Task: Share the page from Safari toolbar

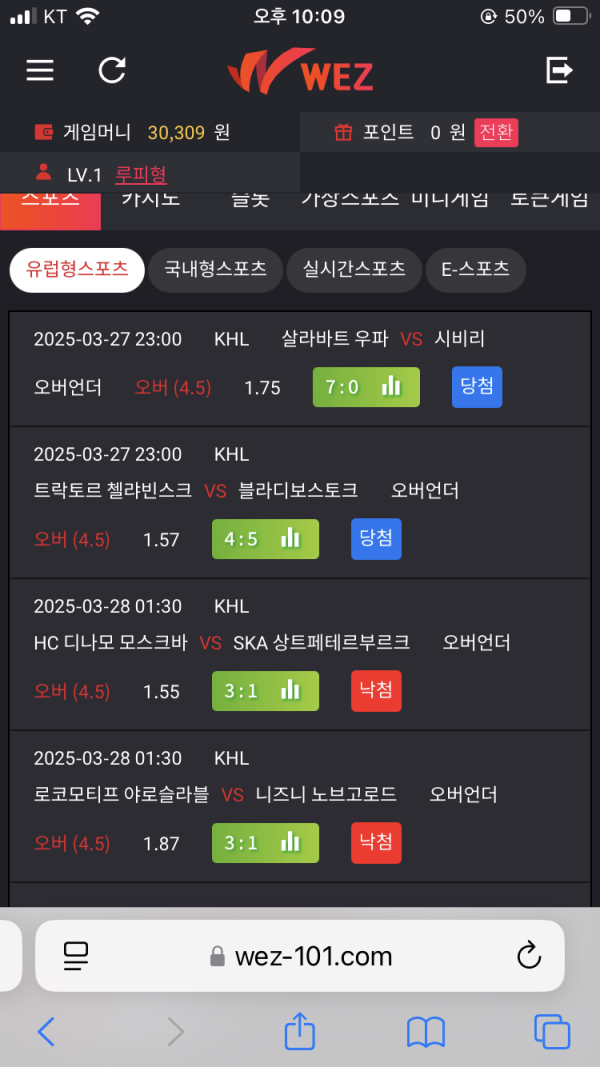Action: 300,1030
